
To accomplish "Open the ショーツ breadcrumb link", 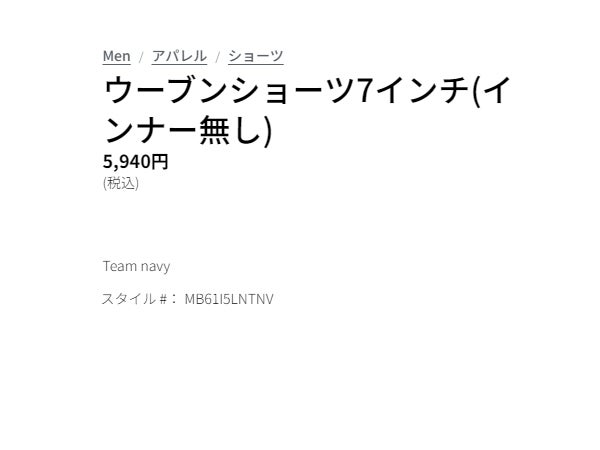I will [x=255, y=56].
